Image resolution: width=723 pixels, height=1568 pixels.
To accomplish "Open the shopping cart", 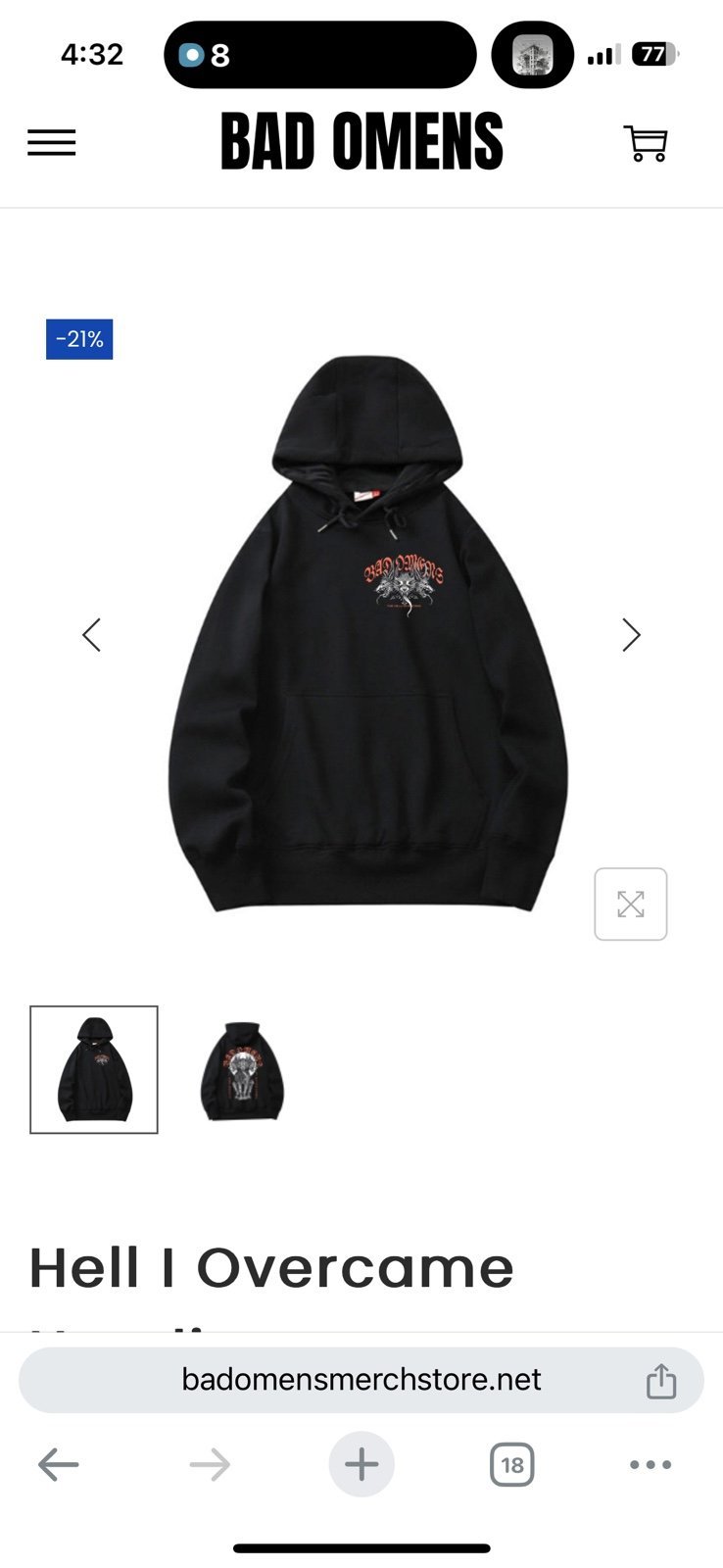I will pyautogui.click(x=646, y=143).
